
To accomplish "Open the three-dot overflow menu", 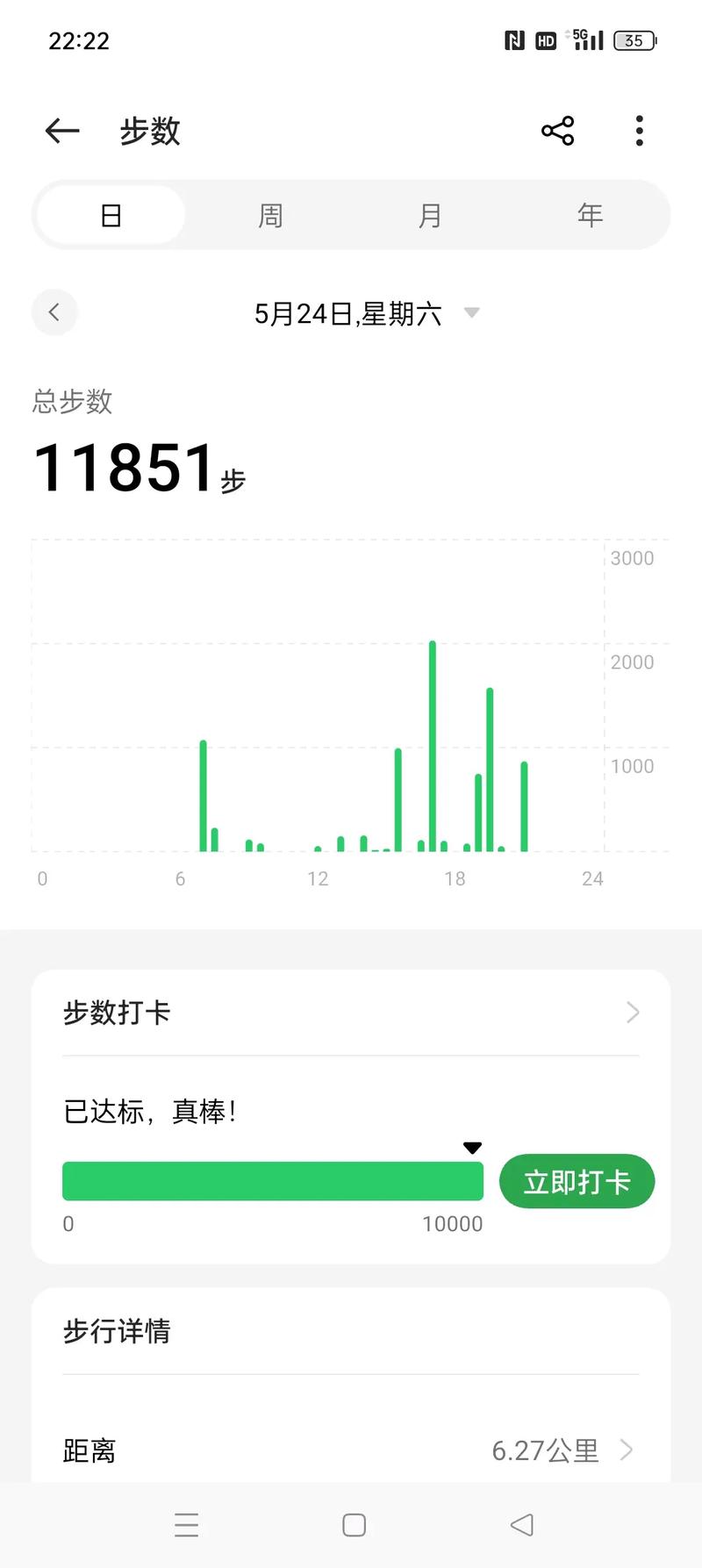I will [x=639, y=130].
